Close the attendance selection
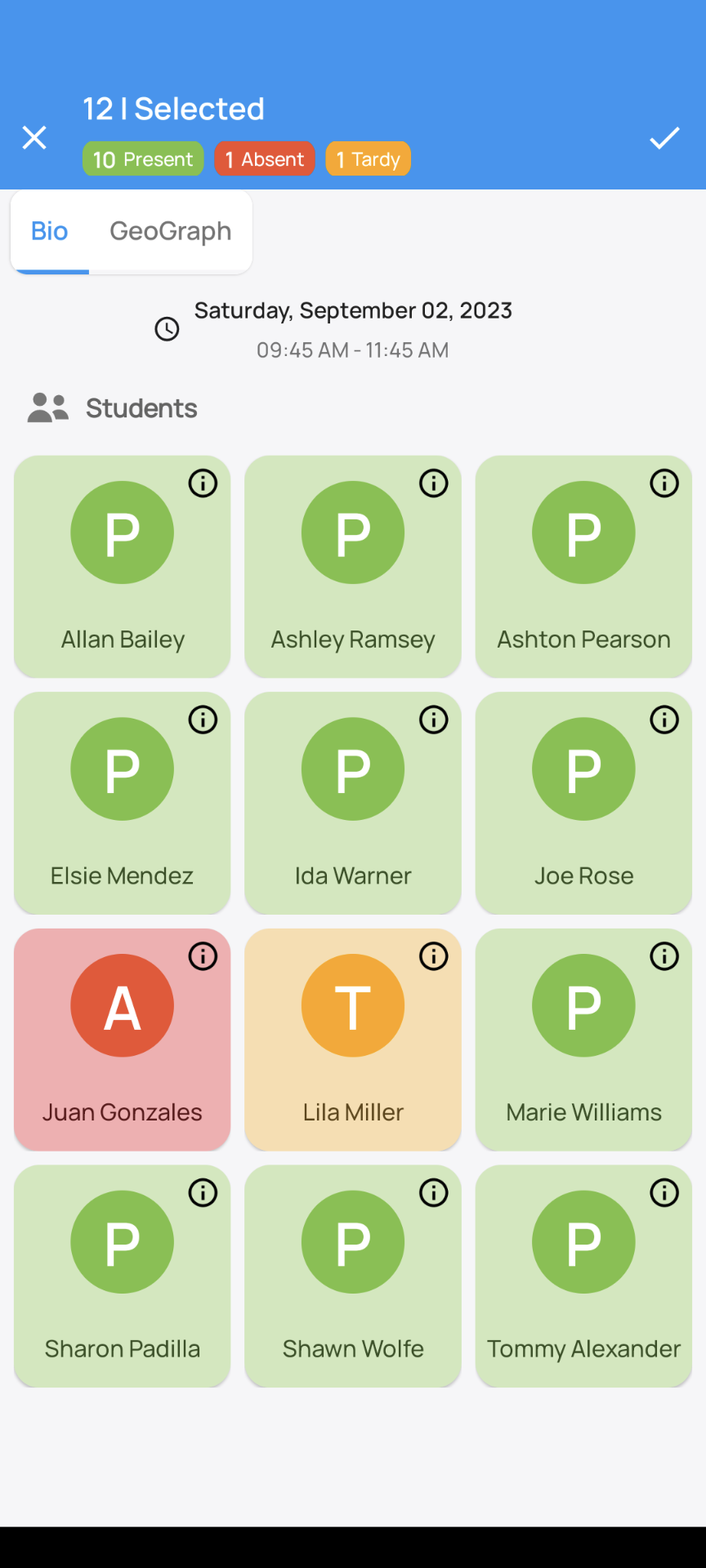Viewport: 706px width, 1568px height. pos(34,137)
